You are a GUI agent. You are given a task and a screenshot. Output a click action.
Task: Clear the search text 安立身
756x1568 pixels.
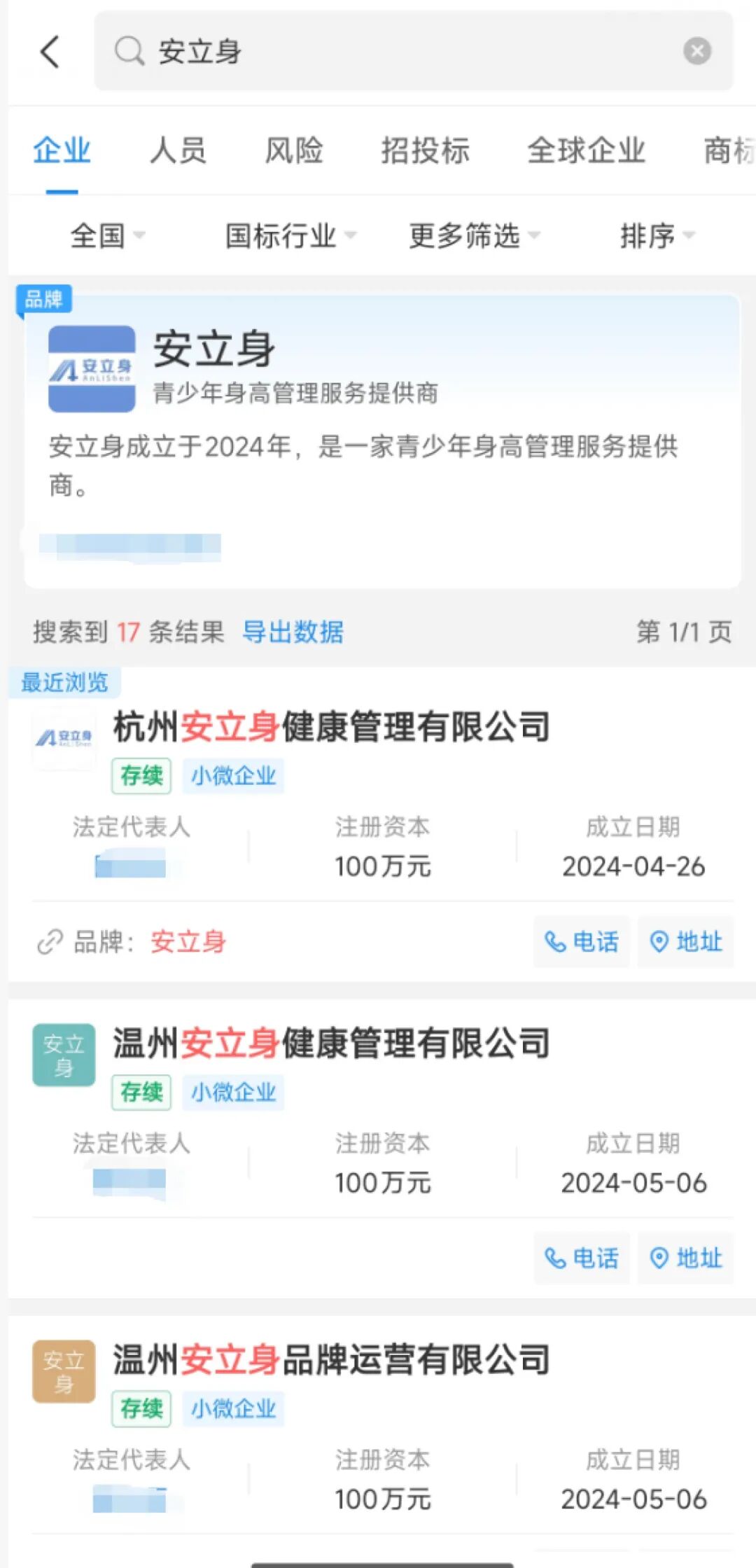pyautogui.click(x=696, y=51)
